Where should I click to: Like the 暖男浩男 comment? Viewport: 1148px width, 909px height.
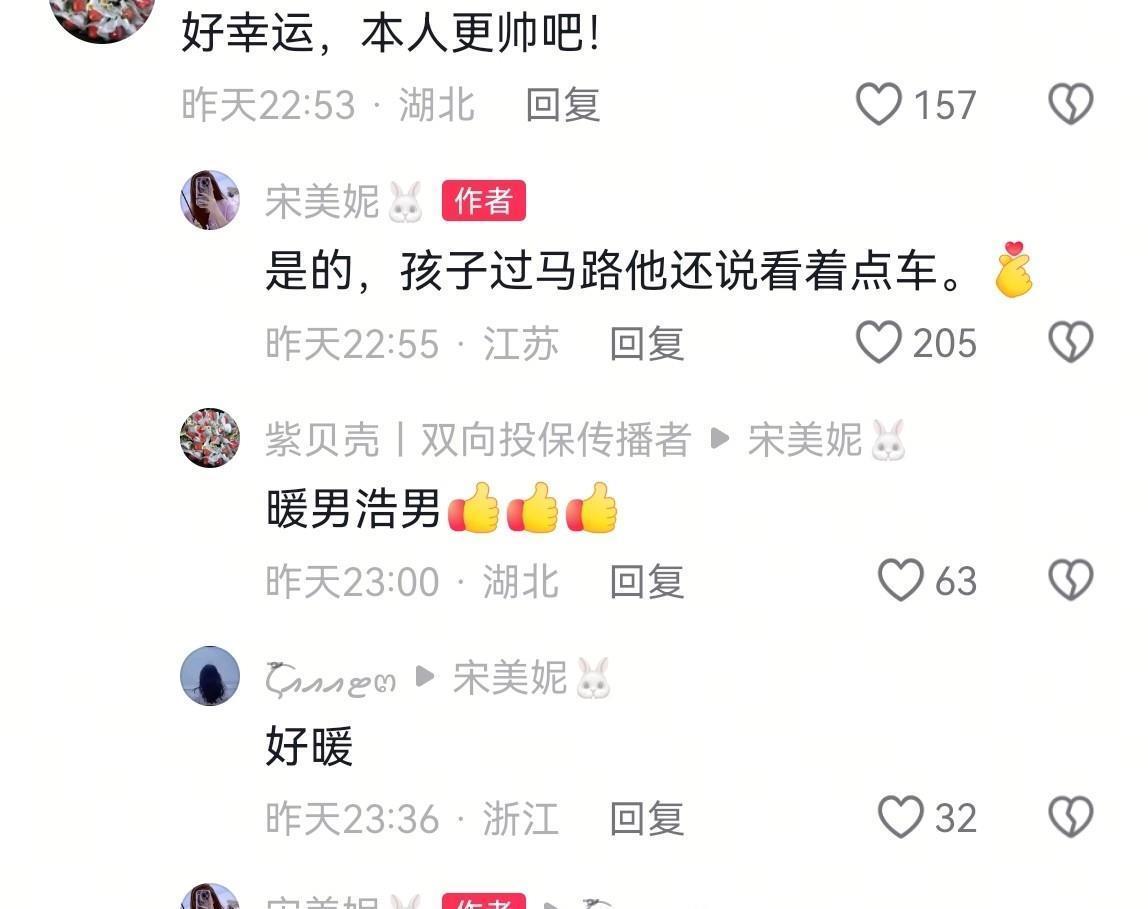click(901, 581)
